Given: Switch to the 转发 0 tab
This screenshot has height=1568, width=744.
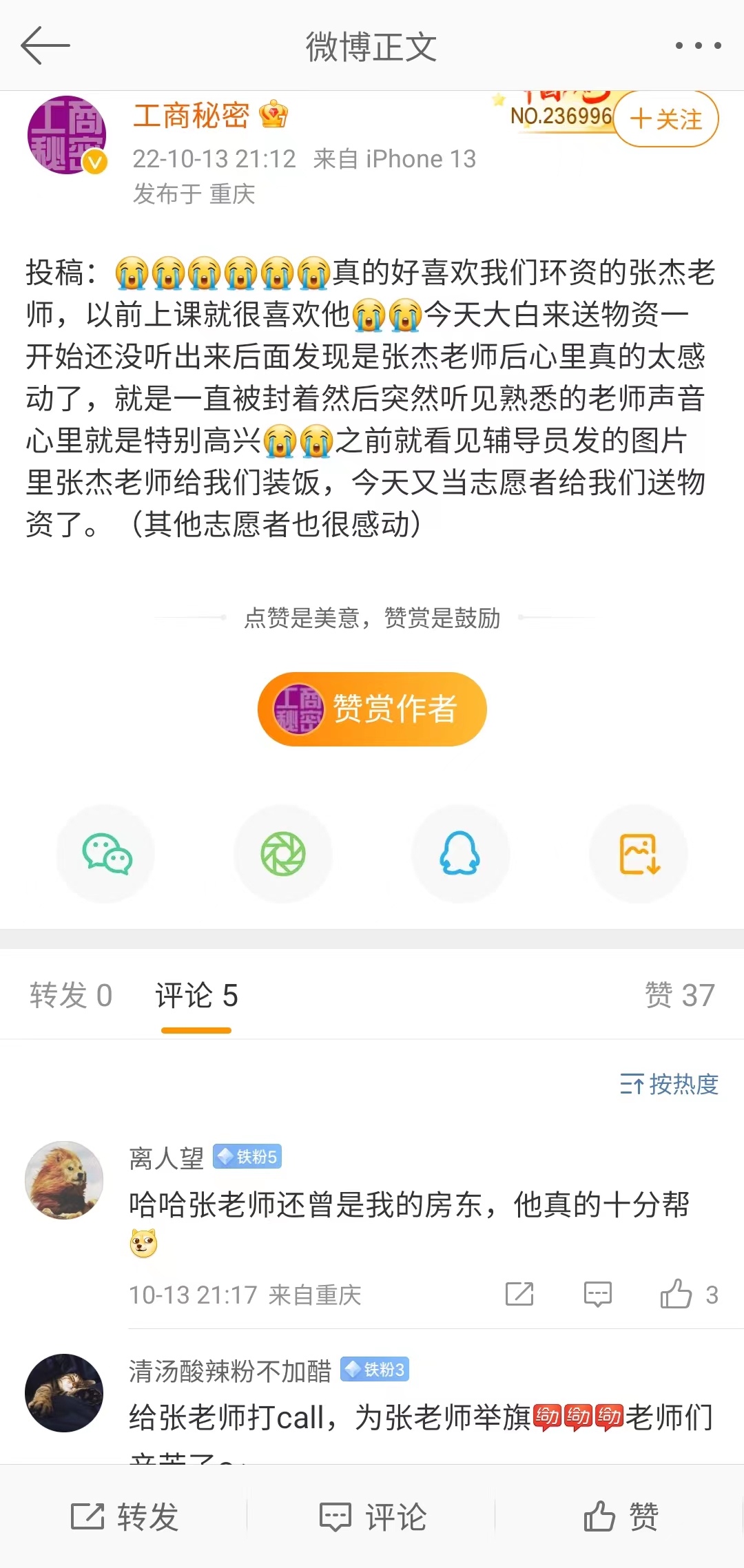Looking at the screenshot, I should click(x=71, y=995).
